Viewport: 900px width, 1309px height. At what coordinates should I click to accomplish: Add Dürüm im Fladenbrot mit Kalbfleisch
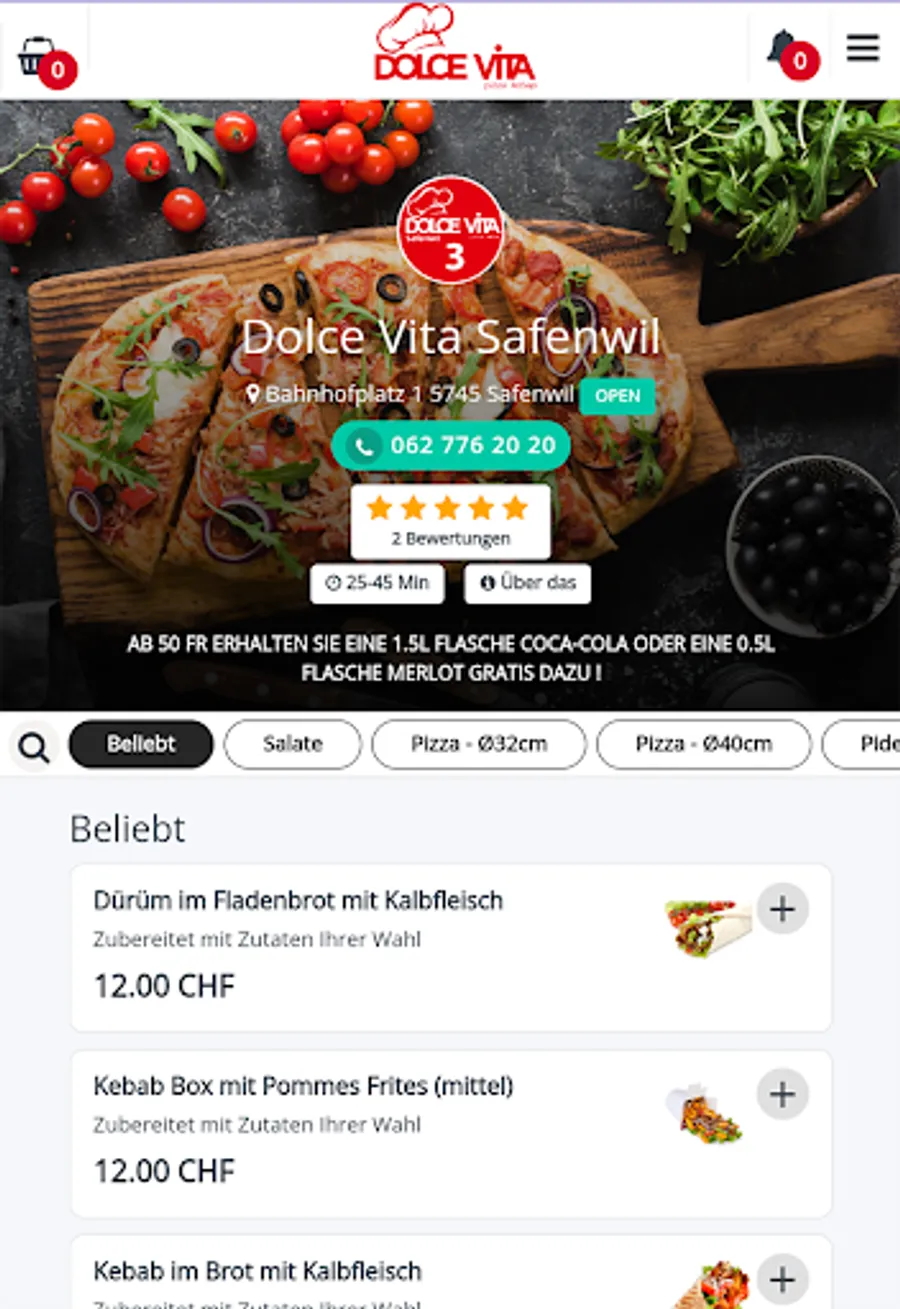click(x=782, y=909)
